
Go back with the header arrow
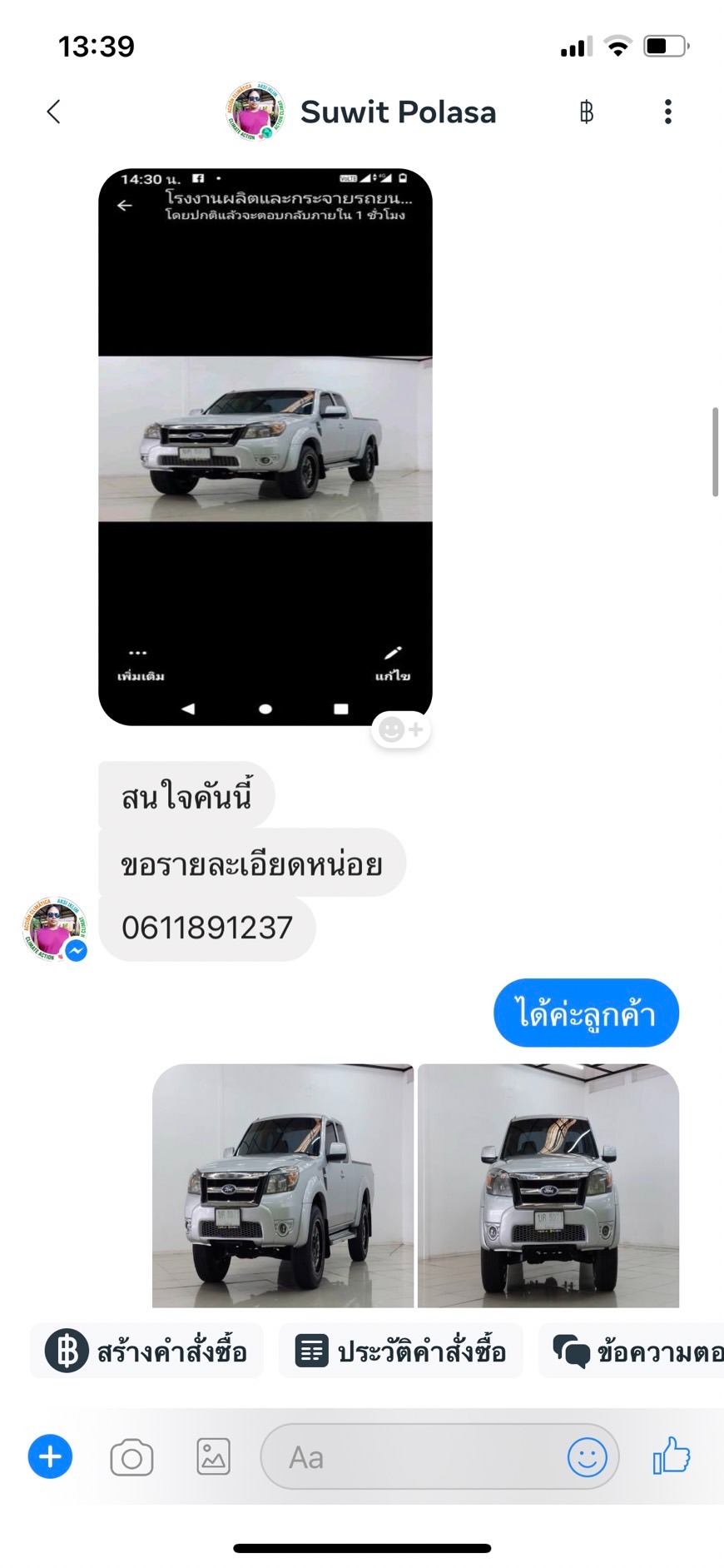pos(54,112)
